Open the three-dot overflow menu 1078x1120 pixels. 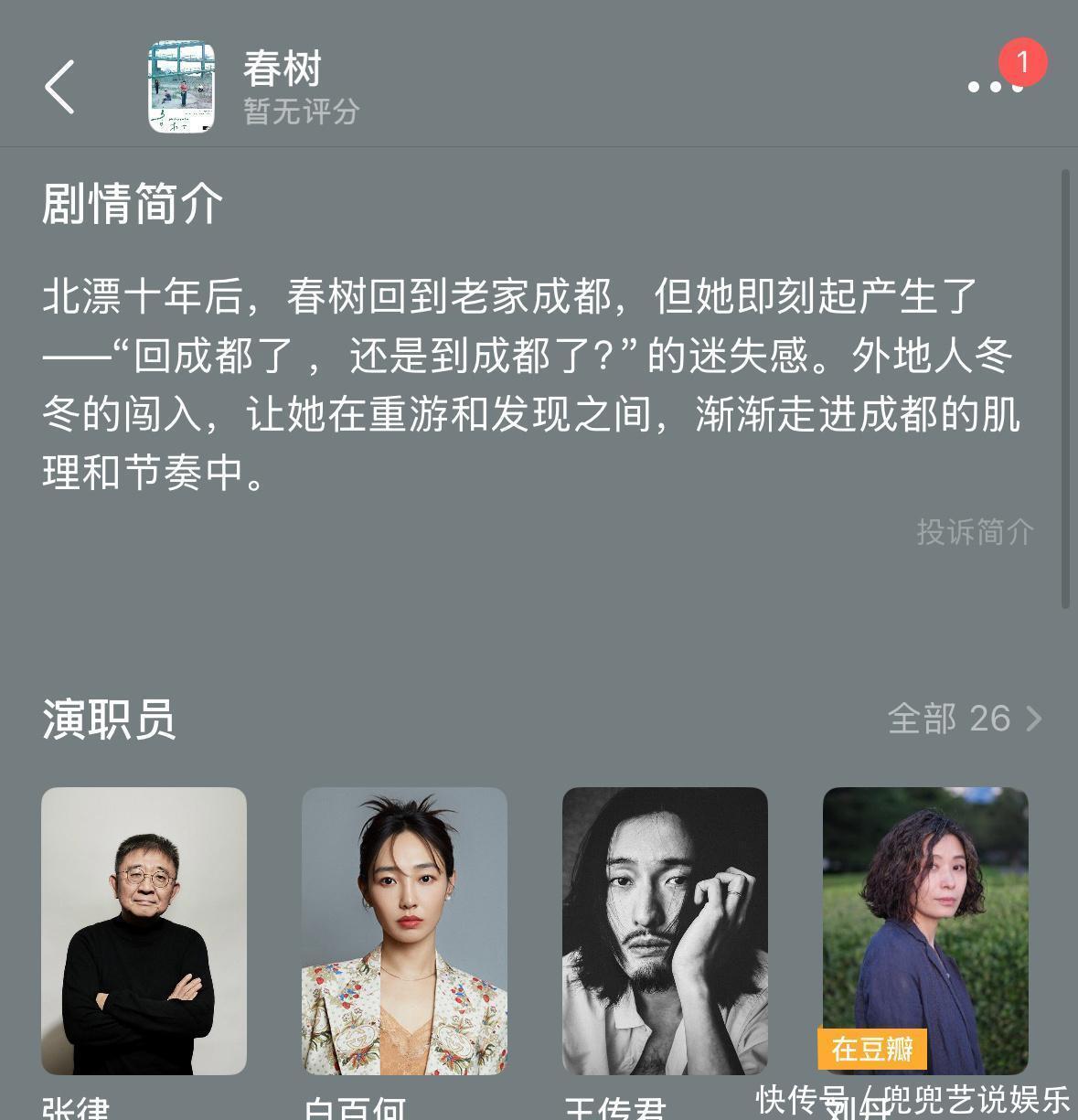994,87
